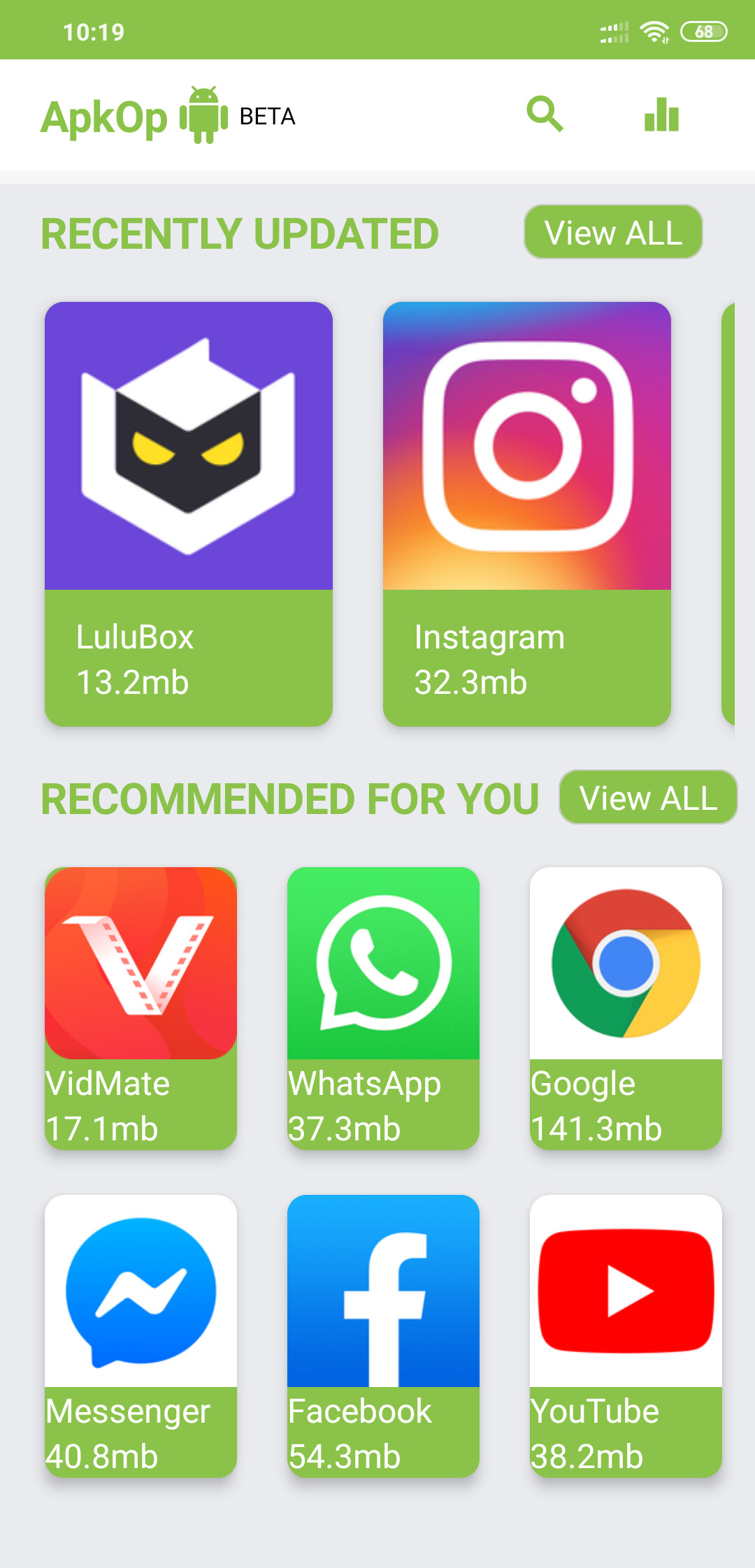
Task: Open the bar chart statistics icon
Action: [661, 115]
